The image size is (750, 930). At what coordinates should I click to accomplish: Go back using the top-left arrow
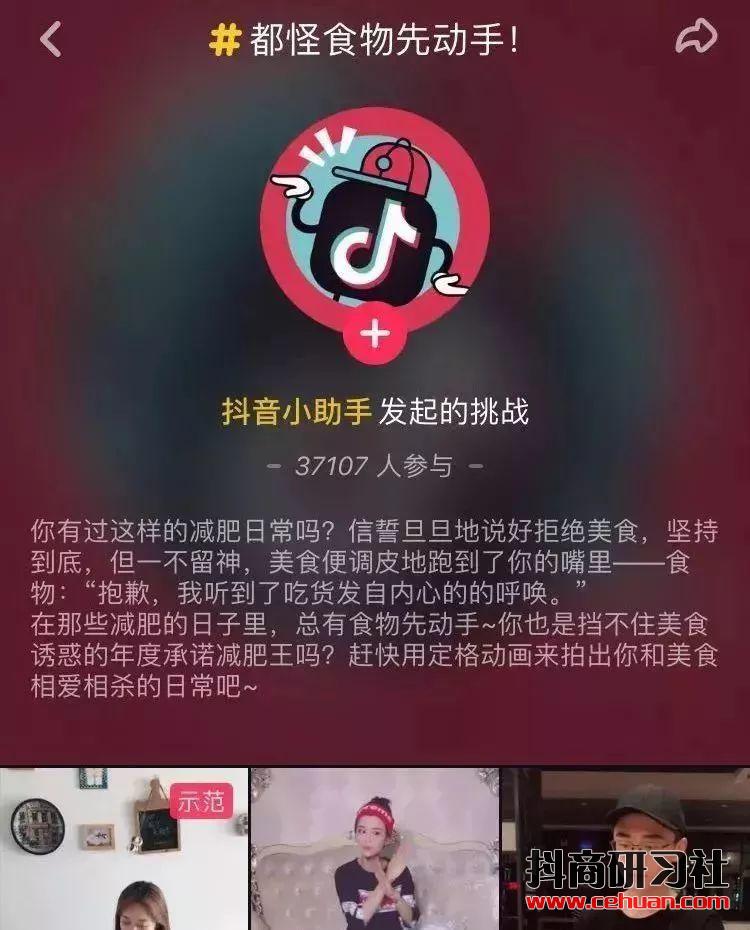click(50, 40)
